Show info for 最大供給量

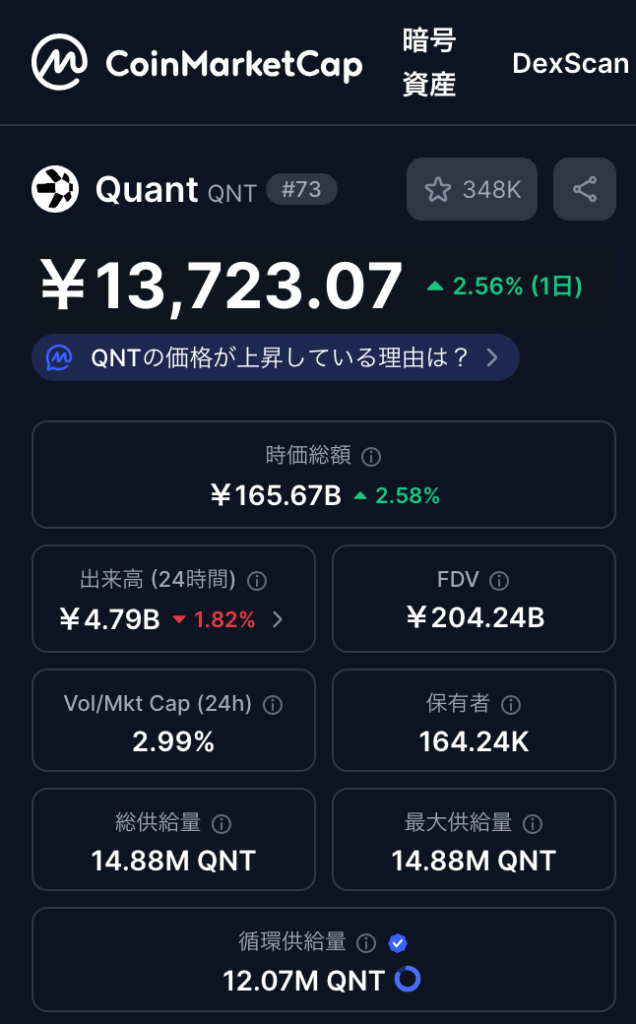[x=533, y=824]
